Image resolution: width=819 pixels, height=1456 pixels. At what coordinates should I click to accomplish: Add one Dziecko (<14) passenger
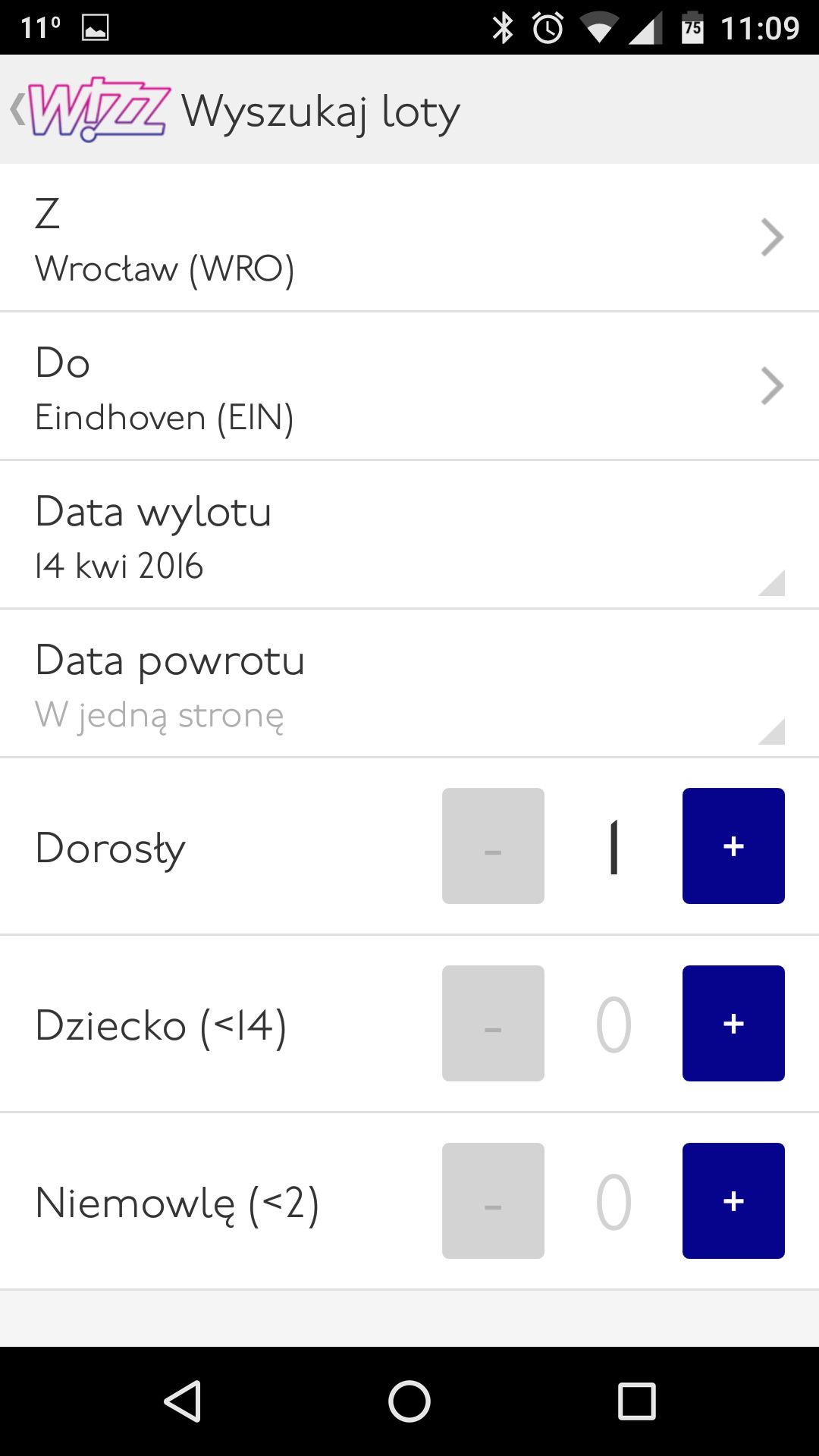coord(733,1023)
